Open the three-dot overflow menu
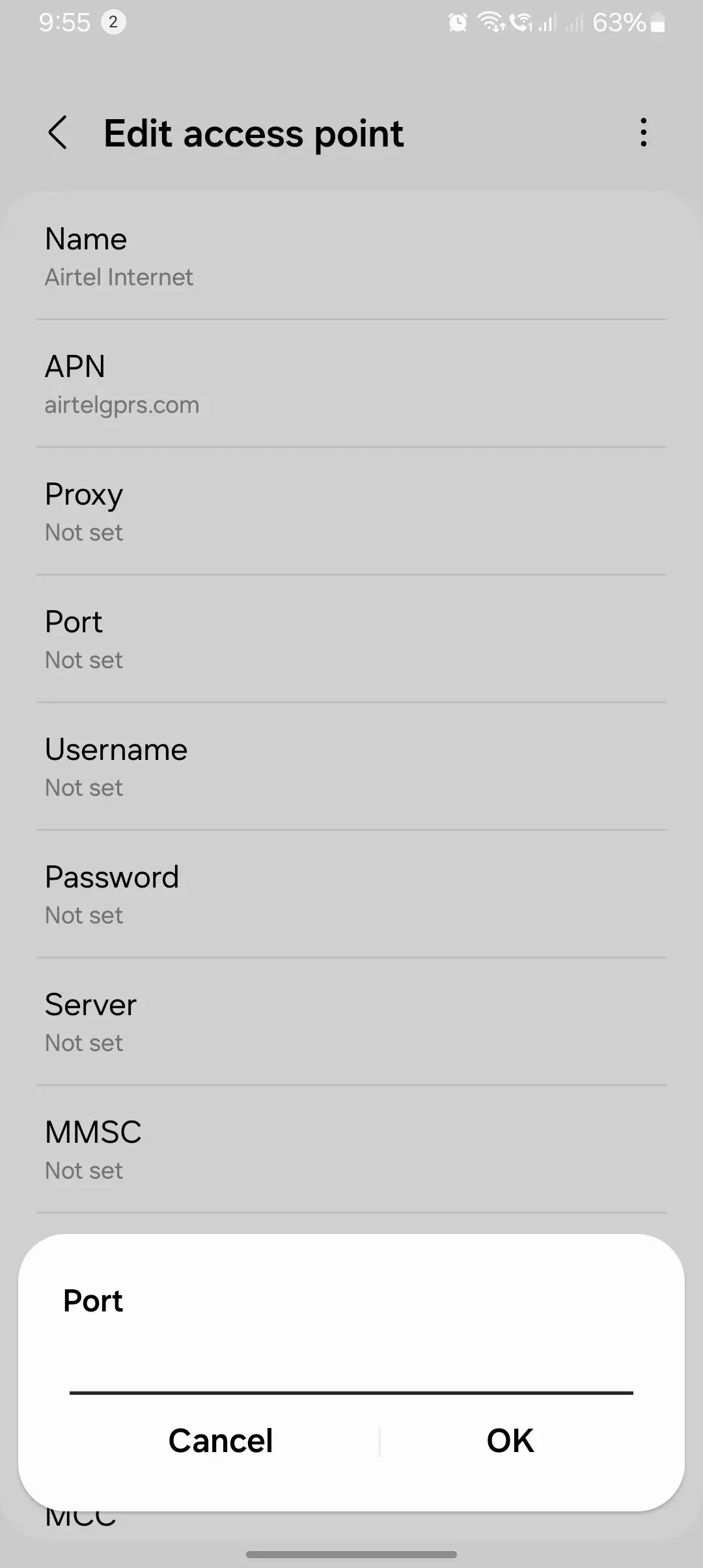The height and width of the screenshot is (1568, 703). (x=643, y=133)
